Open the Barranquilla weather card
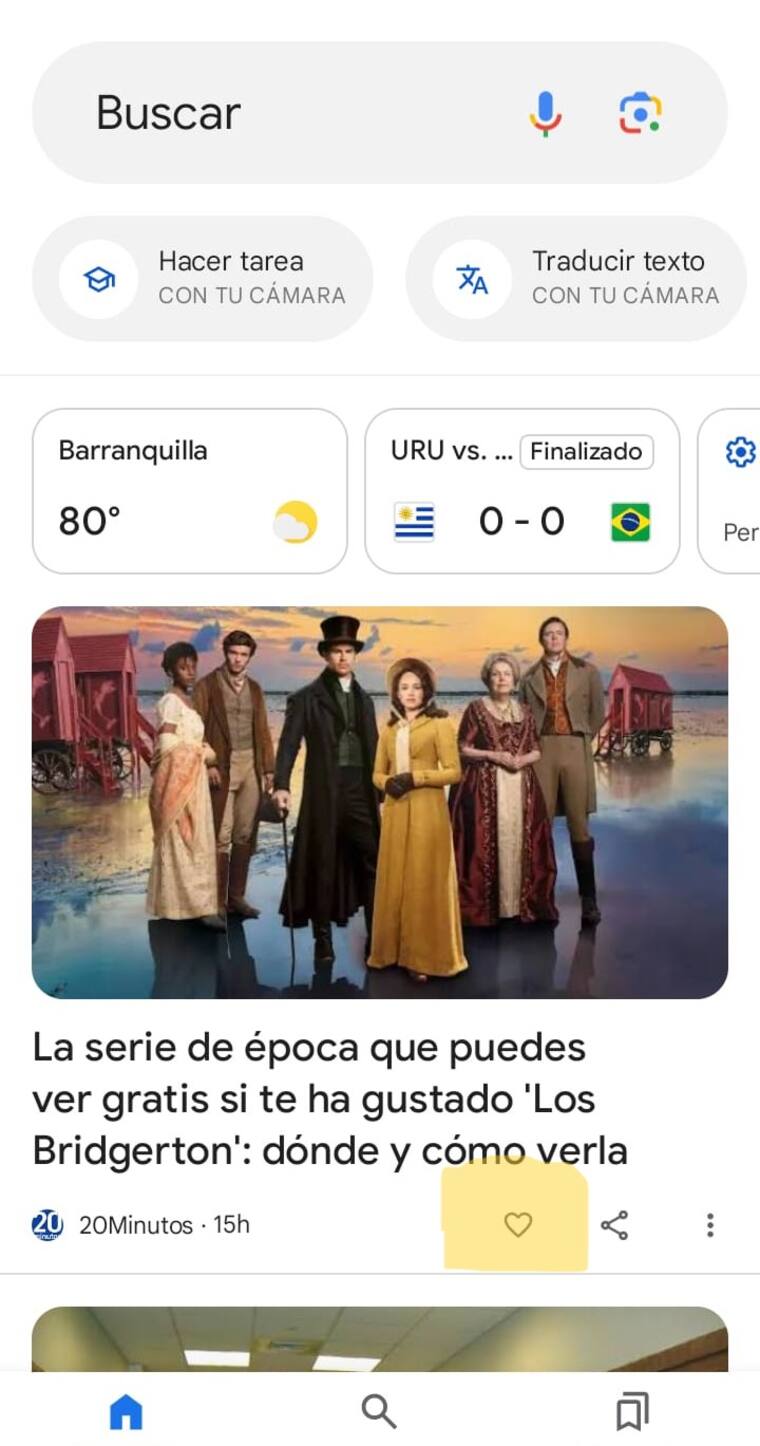This screenshot has height=1446, width=760. tap(190, 491)
